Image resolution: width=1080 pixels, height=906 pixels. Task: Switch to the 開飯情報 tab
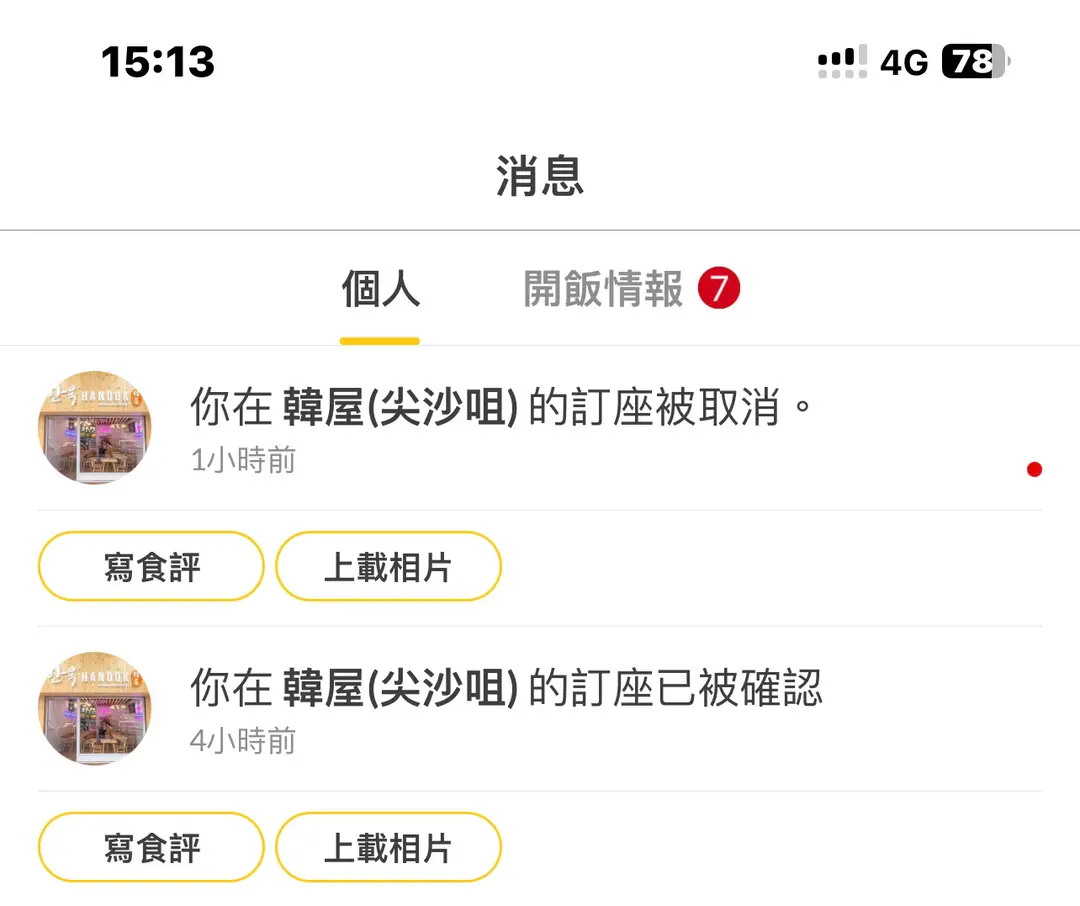coord(604,290)
